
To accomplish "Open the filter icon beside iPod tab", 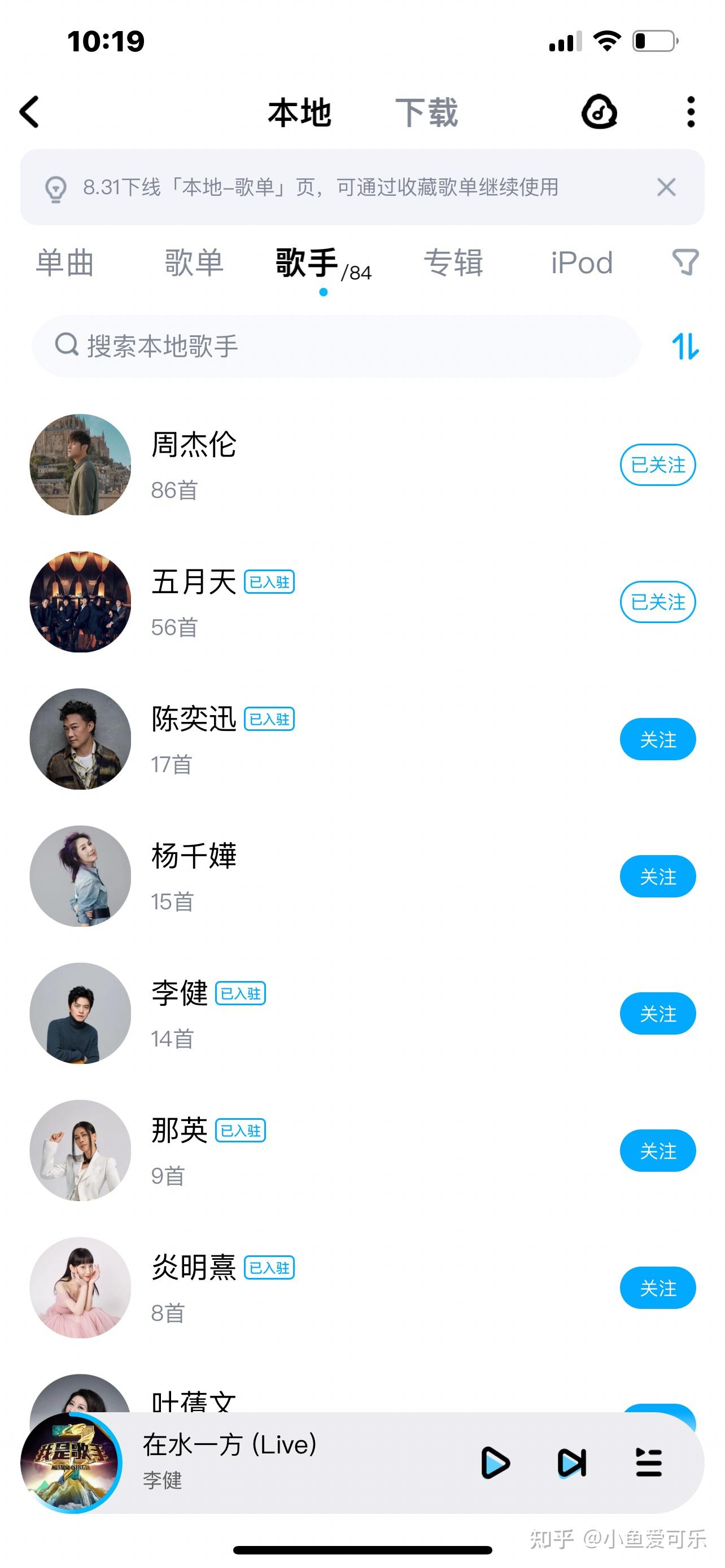I will 687,263.
